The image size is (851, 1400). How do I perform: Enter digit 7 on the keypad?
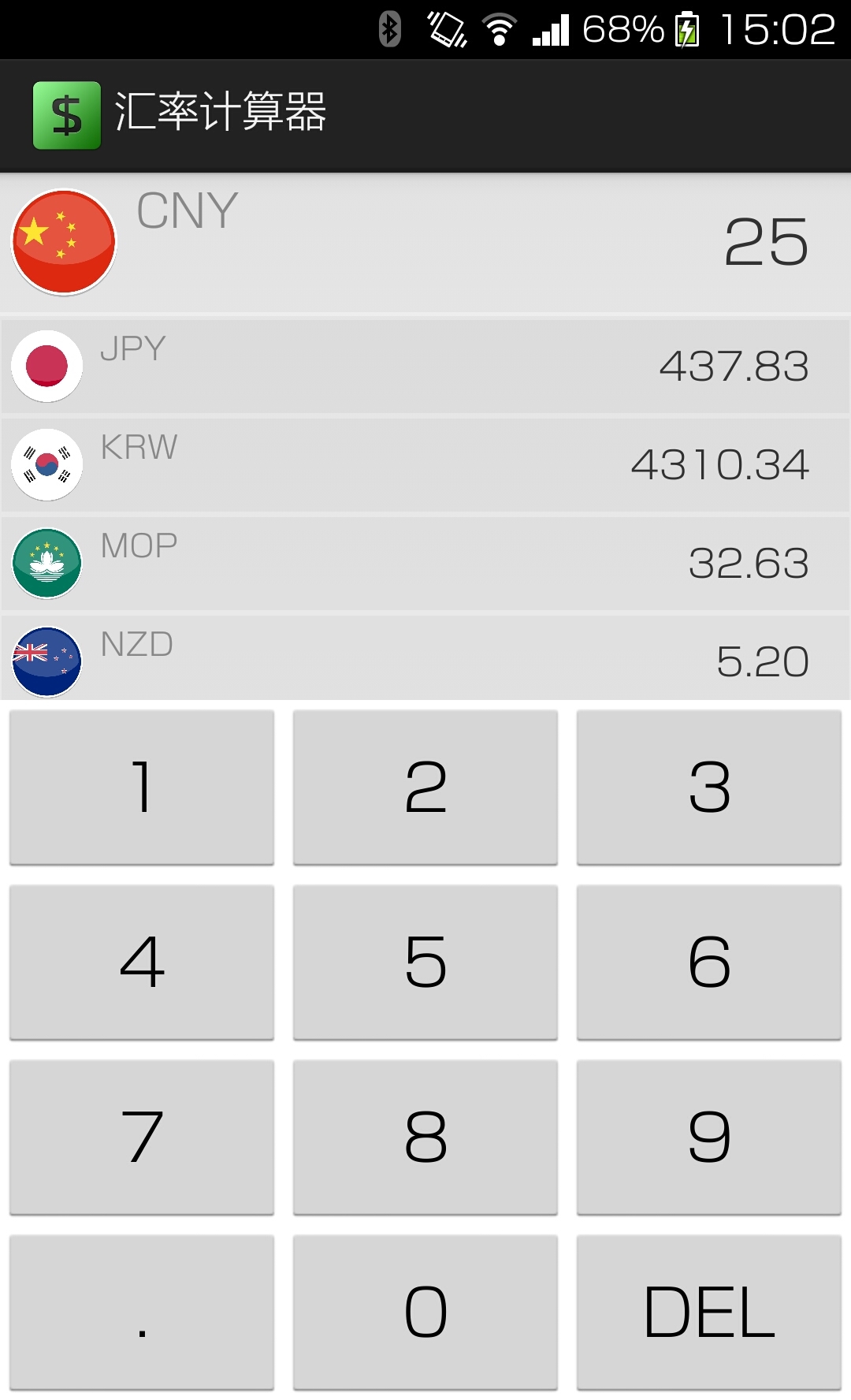point(142,1137)
